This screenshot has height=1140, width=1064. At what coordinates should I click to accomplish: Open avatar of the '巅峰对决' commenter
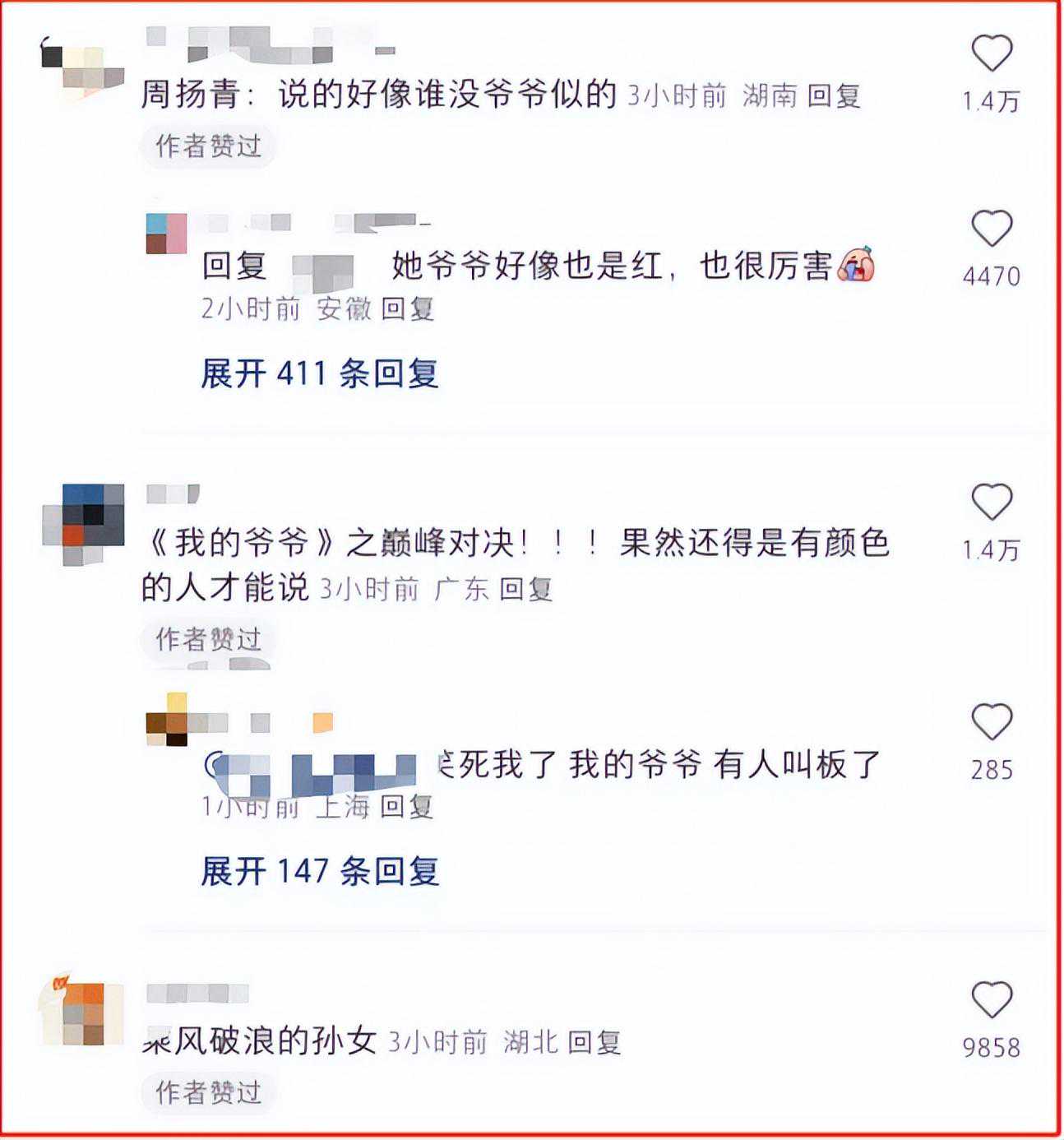click(84, 523)
